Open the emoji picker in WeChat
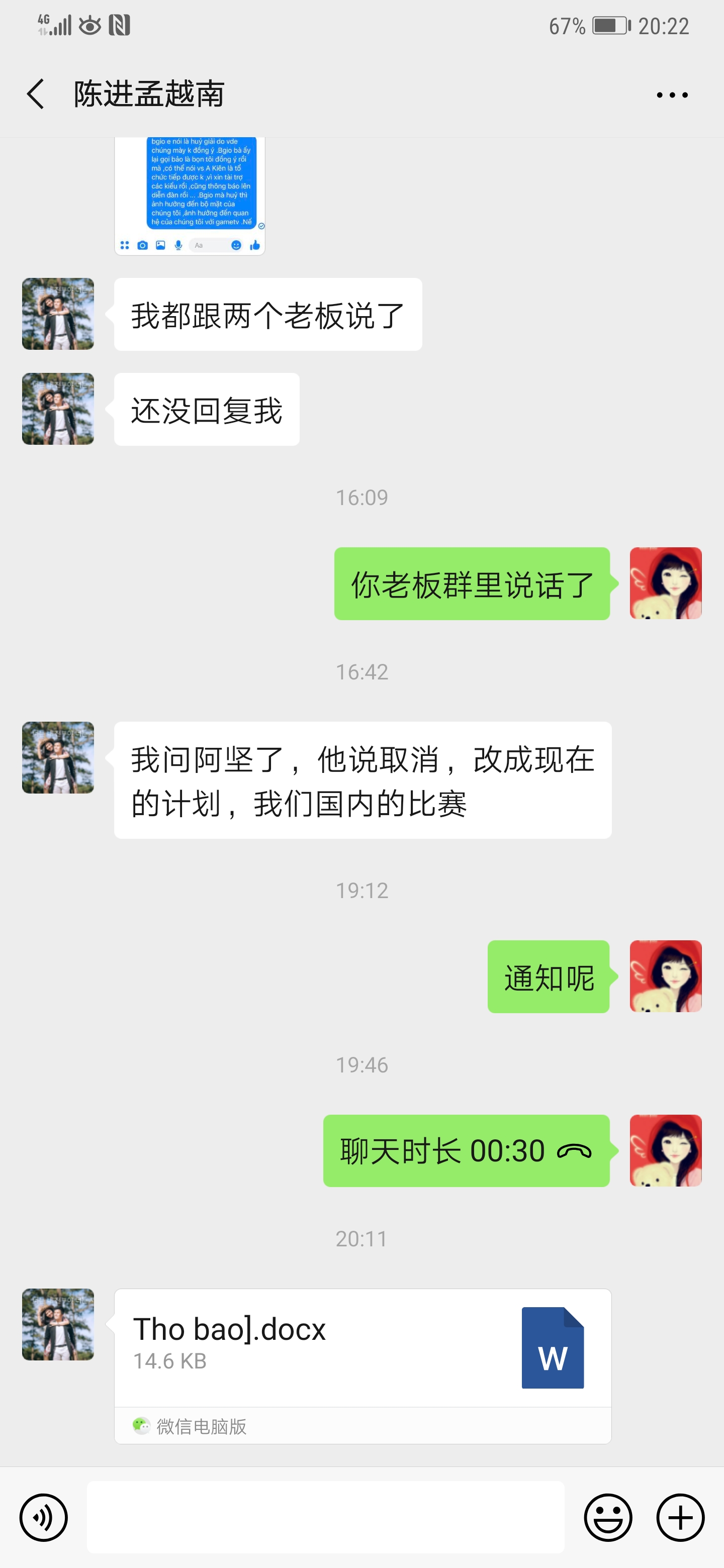This screenshot has width=724, height=1568. (609, 1517)
